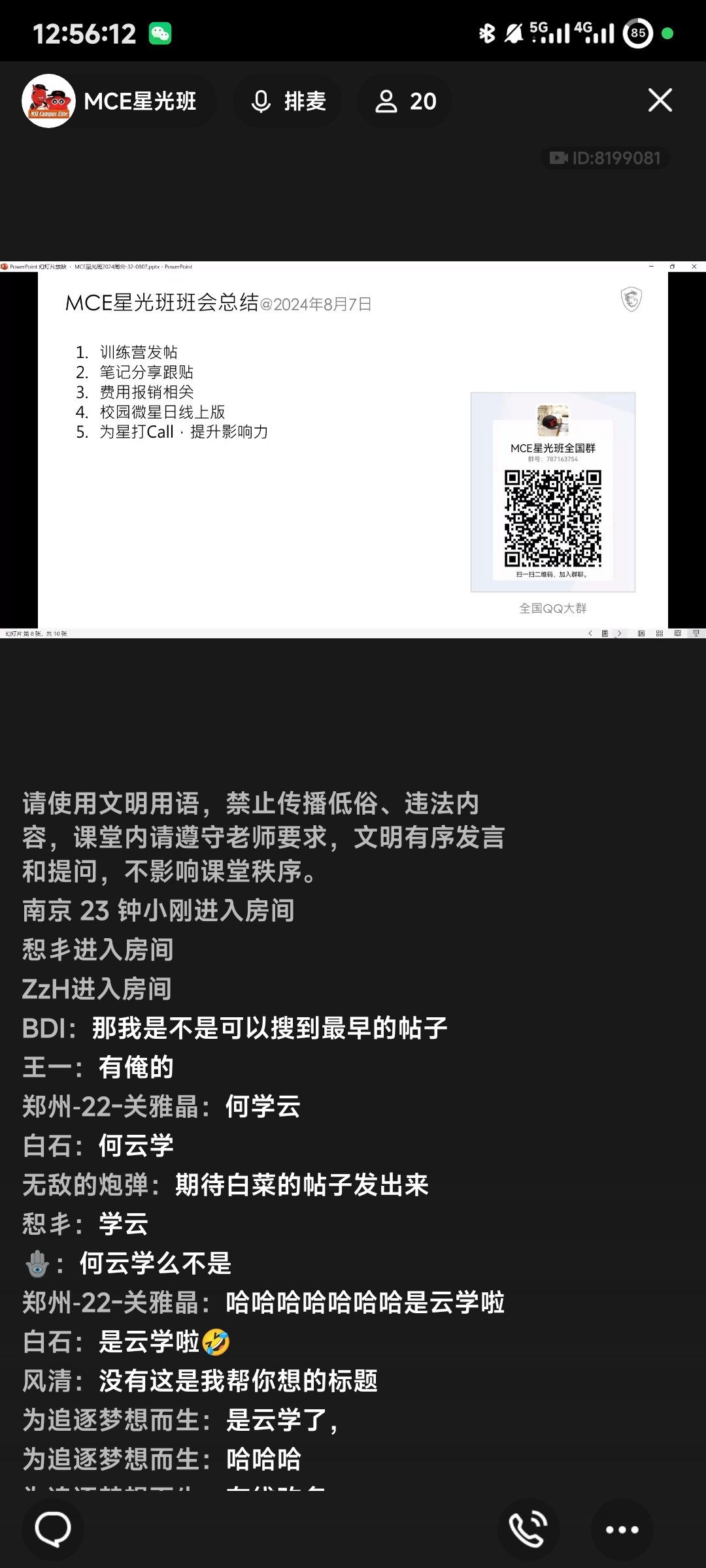The width and height of the screenshot is (706, 1568).
Task: Tap the shared PowerPoint presentation video
Action: [353, 449]
